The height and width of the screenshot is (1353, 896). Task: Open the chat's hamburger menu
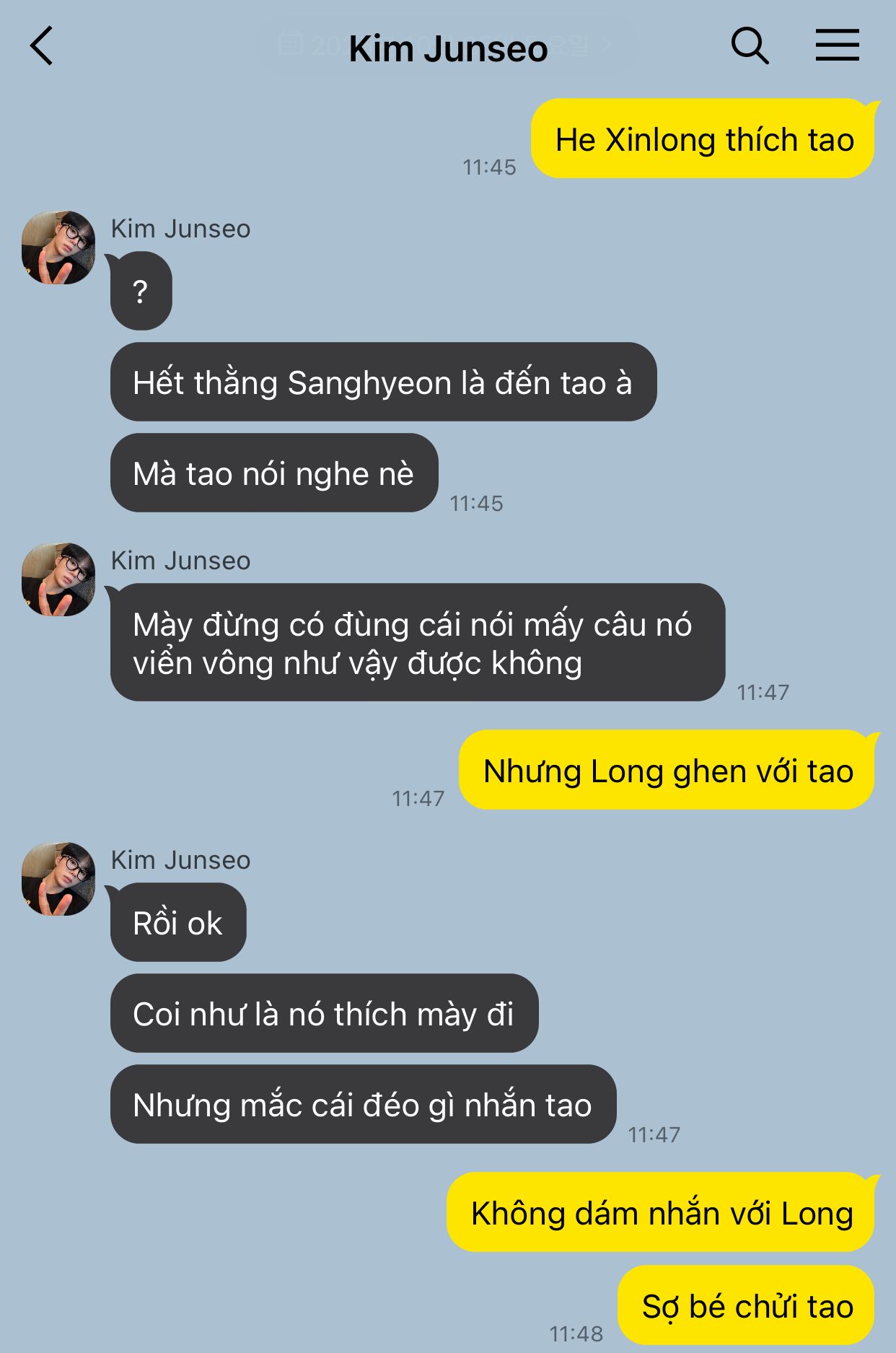837,45
